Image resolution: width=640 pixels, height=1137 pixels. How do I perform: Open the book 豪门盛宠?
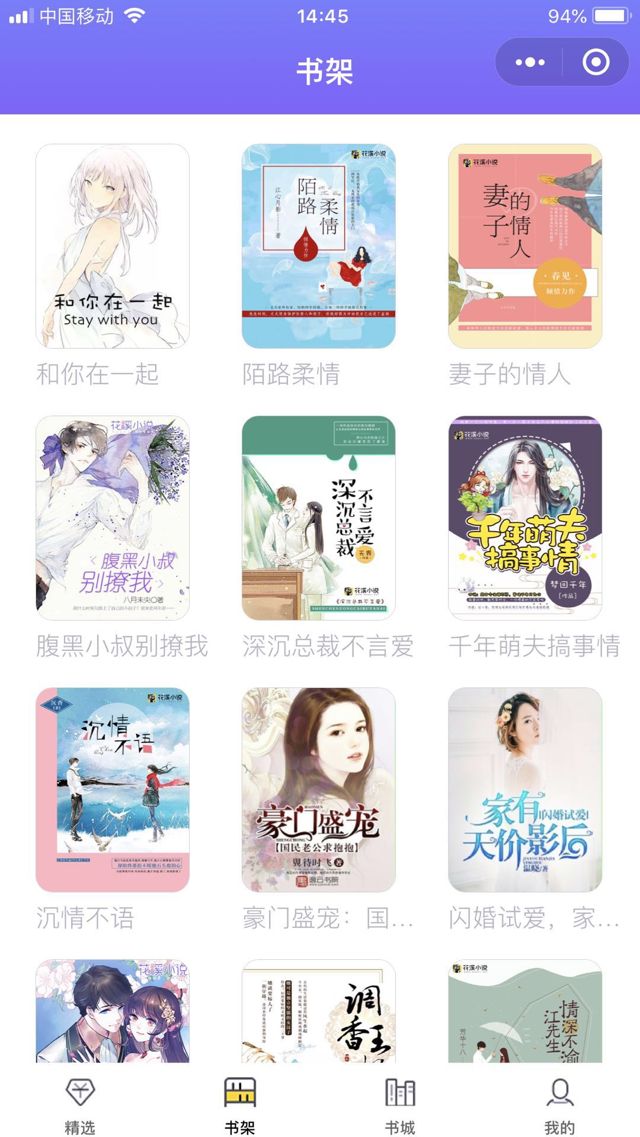tap(318, 789)
